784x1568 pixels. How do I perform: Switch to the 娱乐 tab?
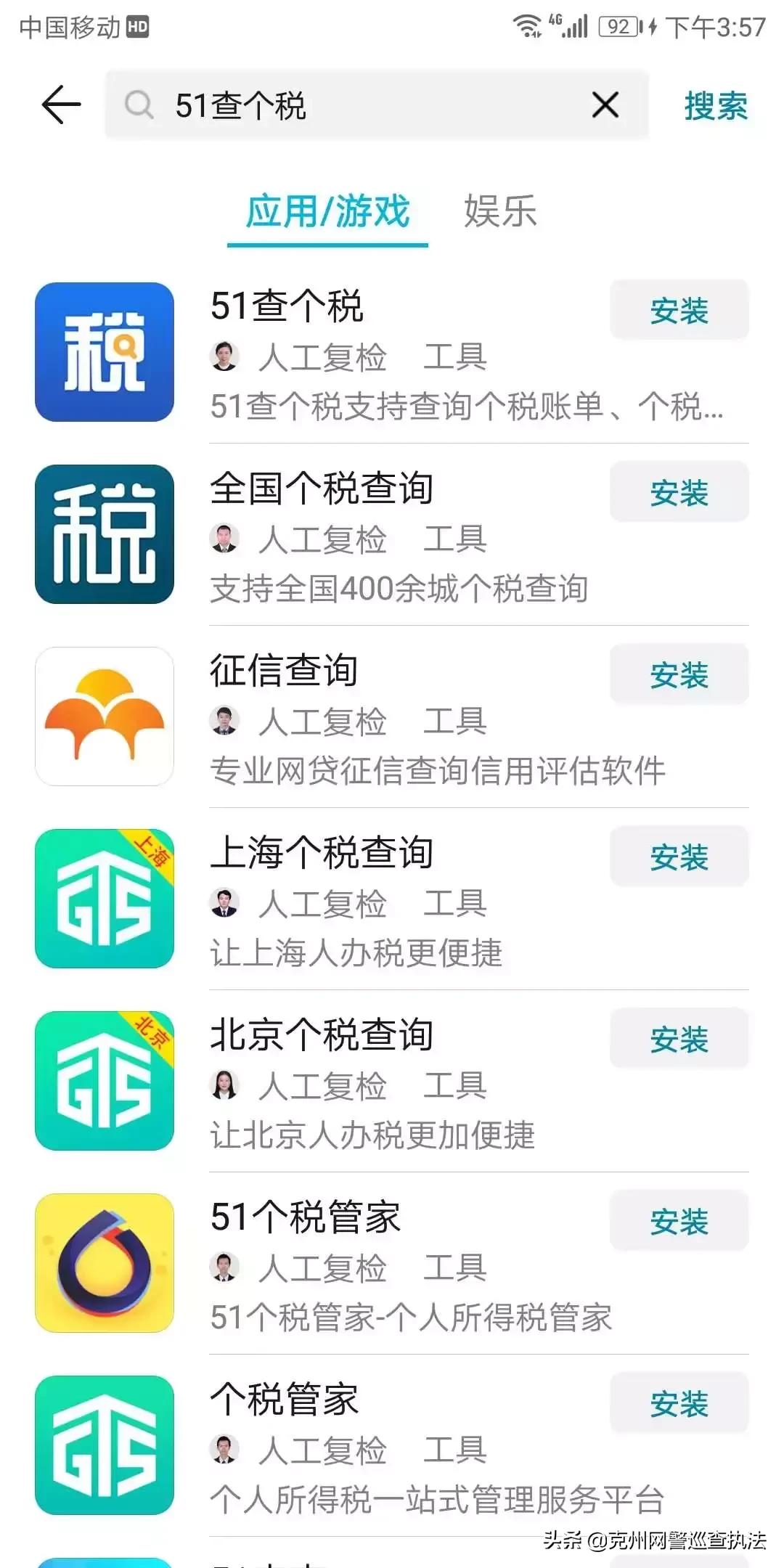[x=500, y=212]
